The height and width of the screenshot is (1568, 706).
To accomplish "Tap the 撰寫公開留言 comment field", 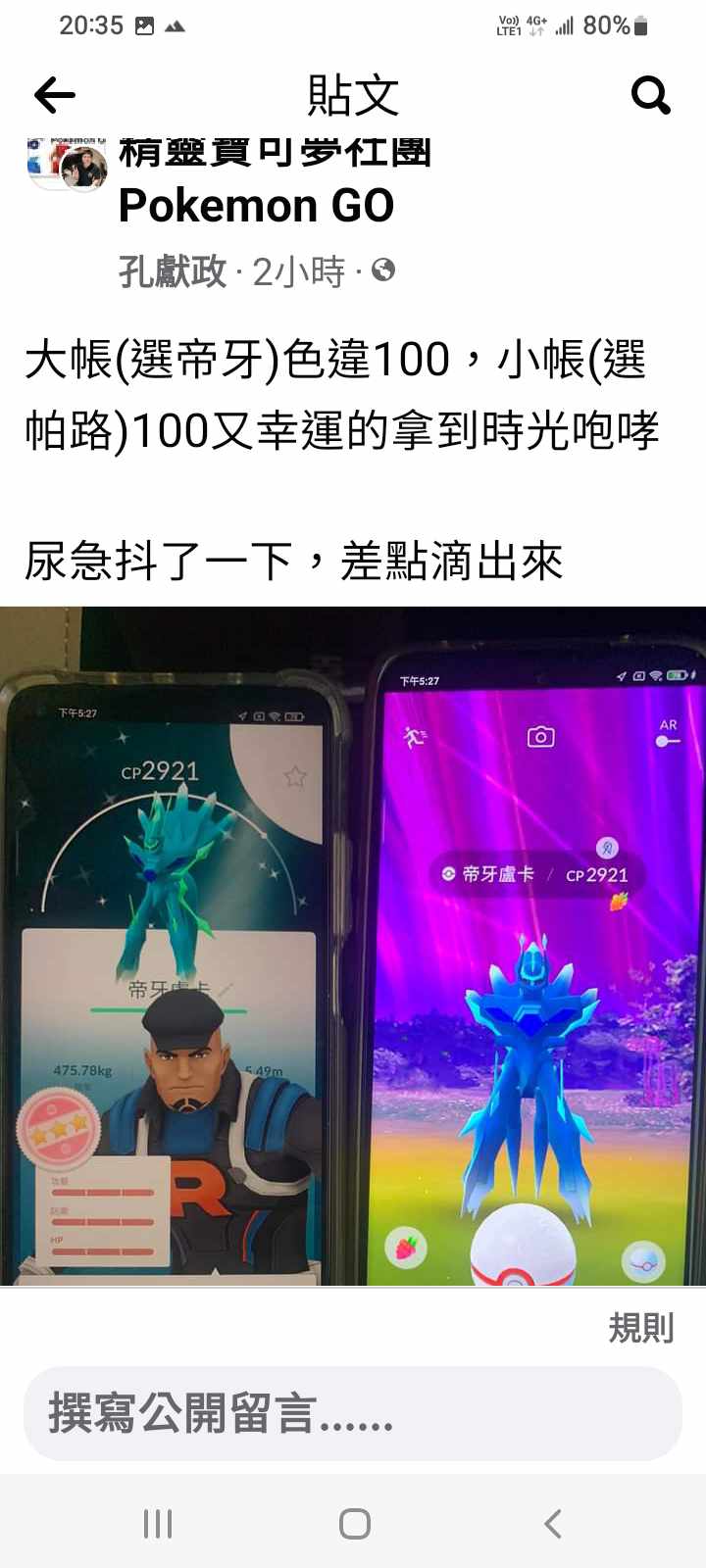I will click(353, 1414).
